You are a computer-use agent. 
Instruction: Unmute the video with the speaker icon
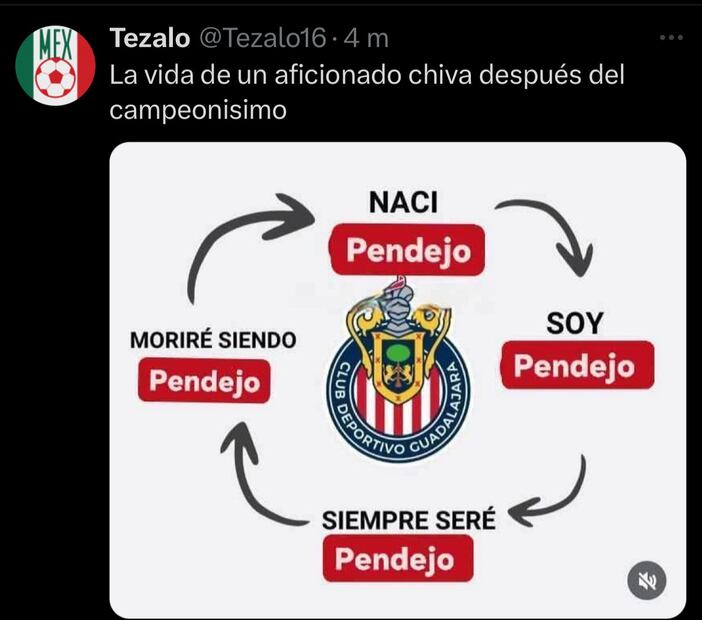click(646, 580)
